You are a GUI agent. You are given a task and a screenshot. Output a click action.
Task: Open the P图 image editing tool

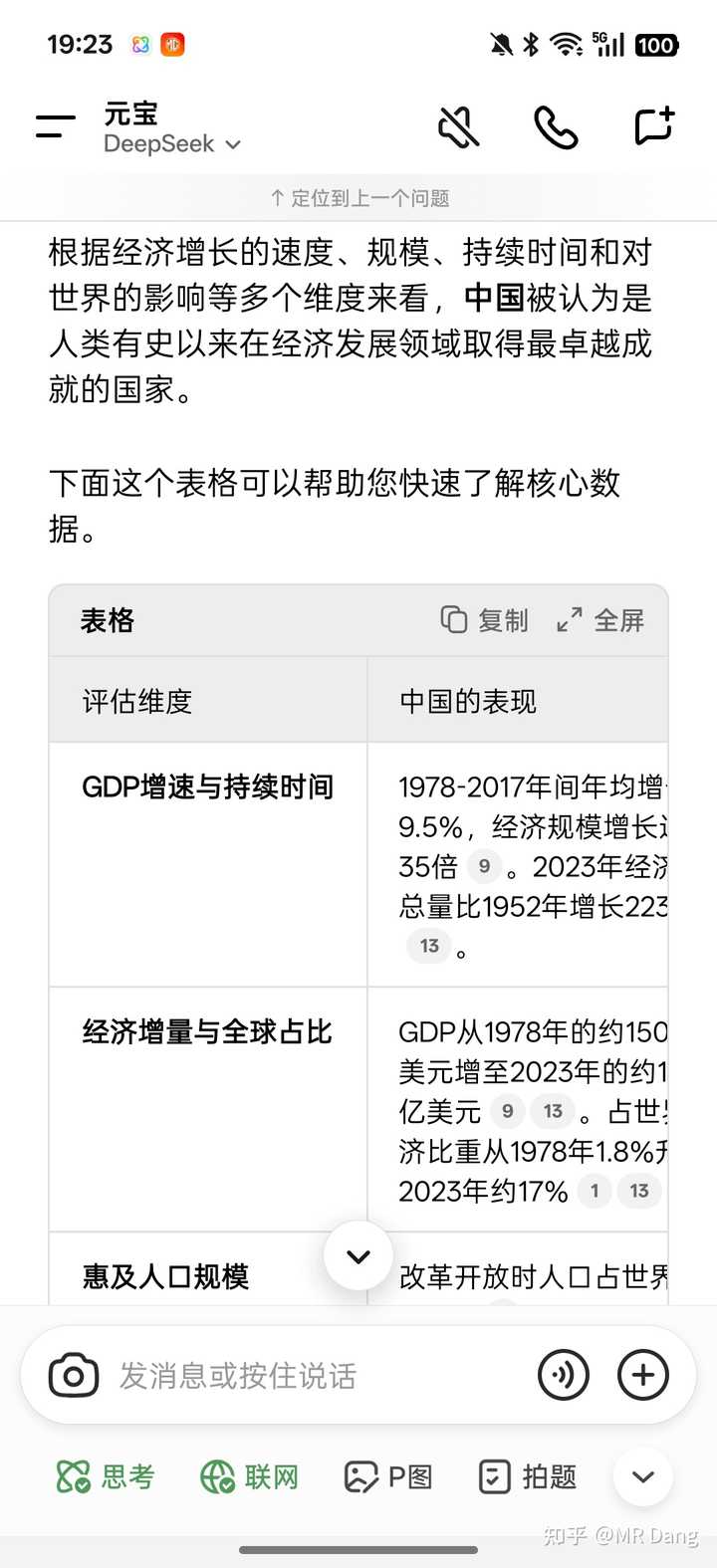[x=388, y=1477]
